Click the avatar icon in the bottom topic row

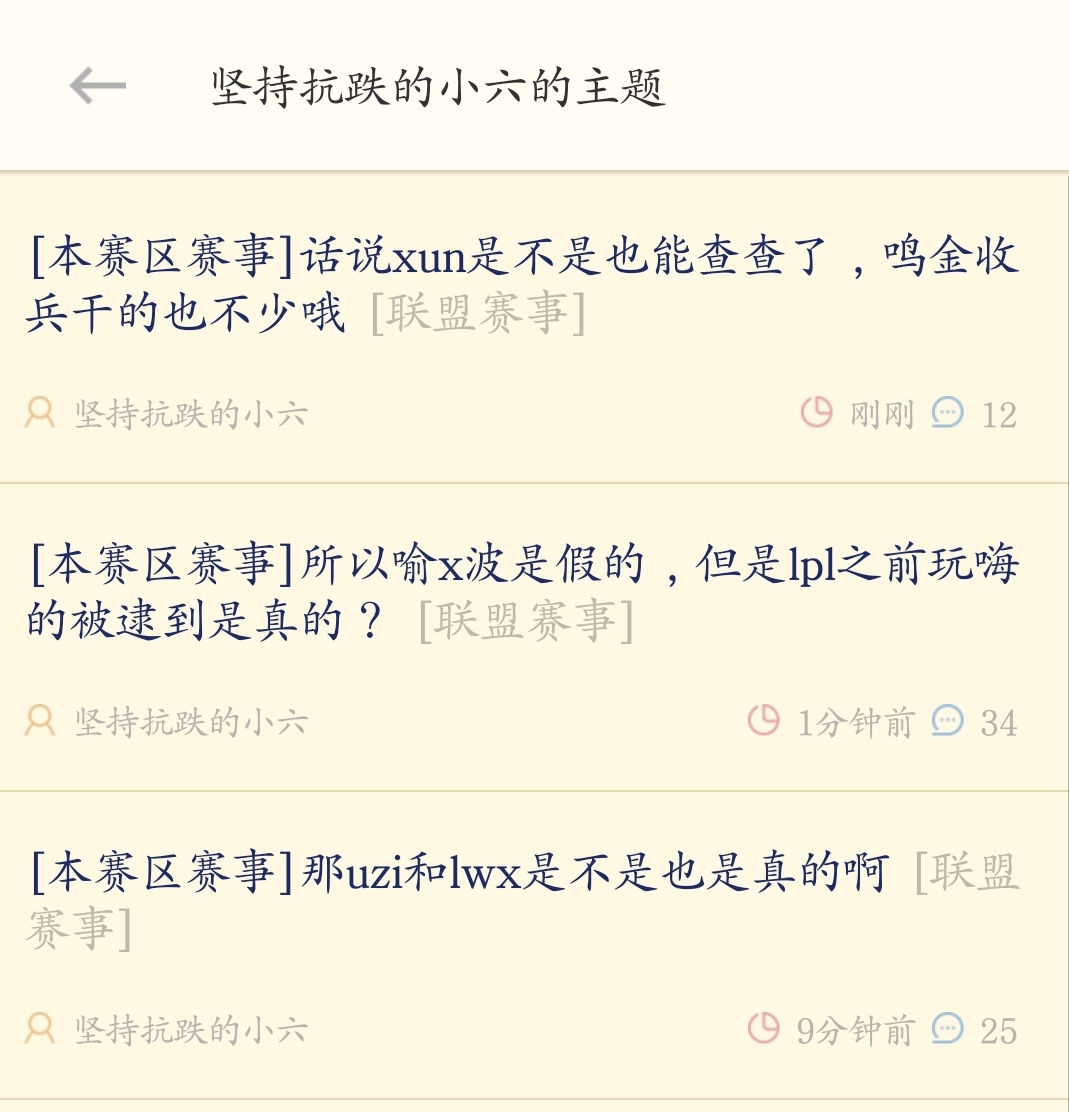click(39, 1027)
